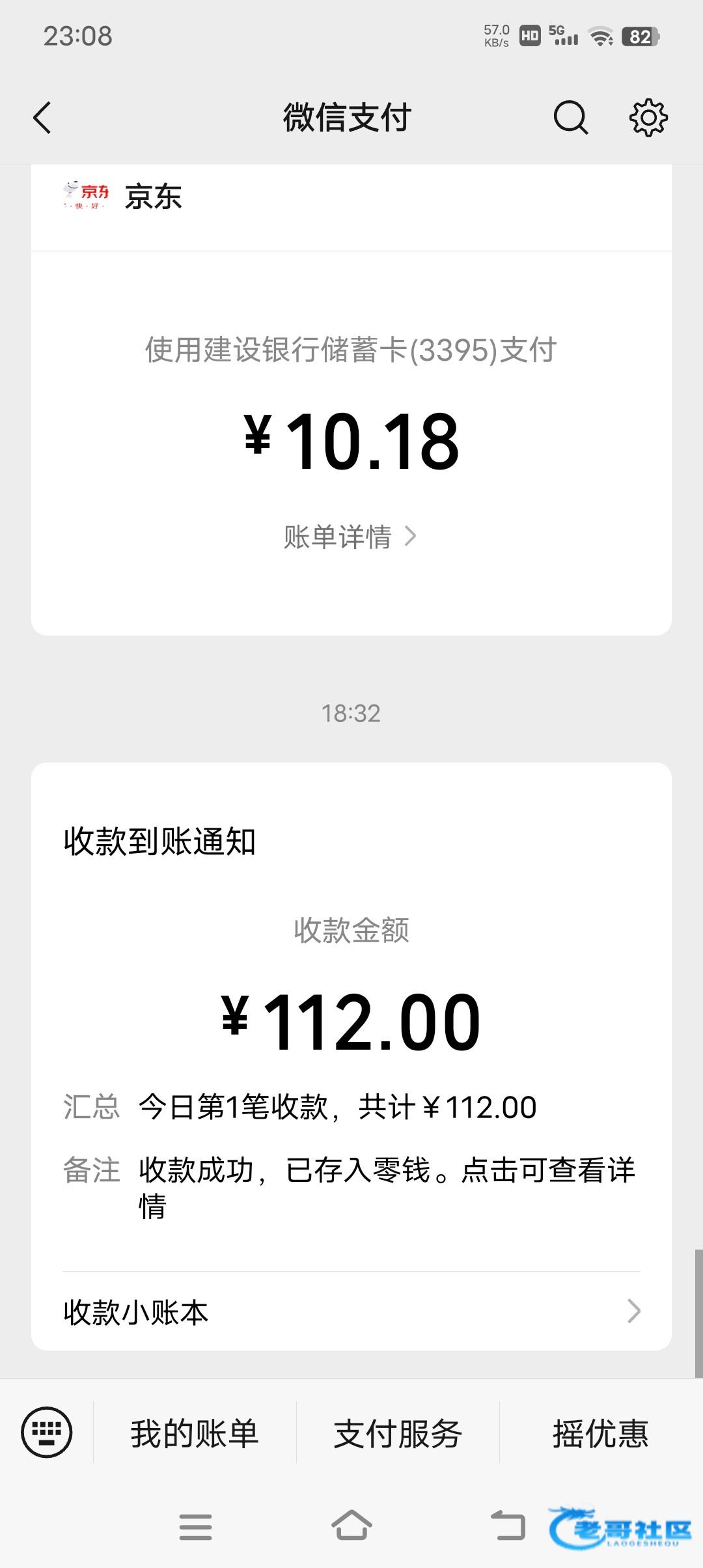Open the 支付服务 menu

click(x=398, y=1433)
